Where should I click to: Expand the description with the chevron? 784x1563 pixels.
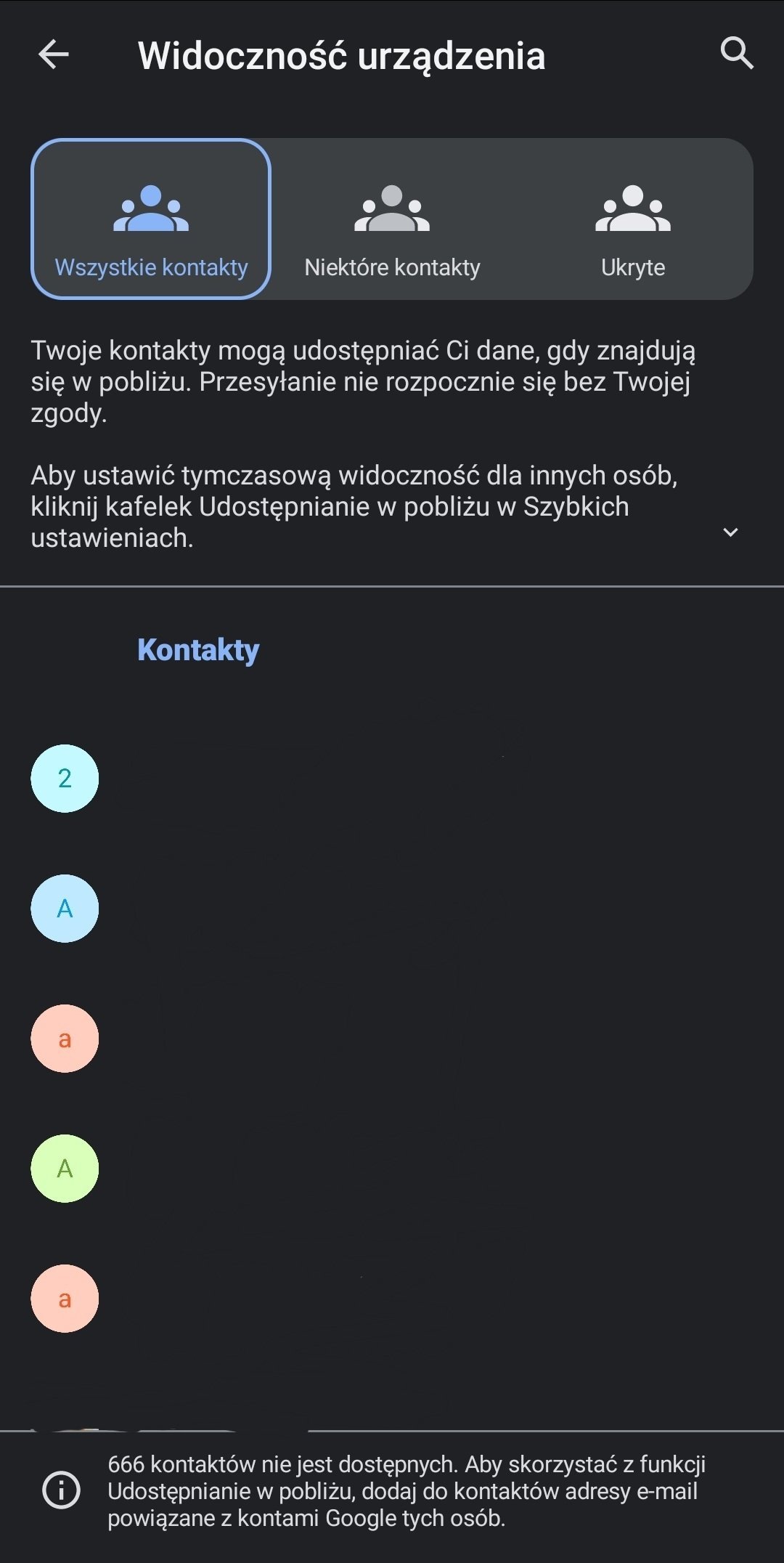[730, 532]
